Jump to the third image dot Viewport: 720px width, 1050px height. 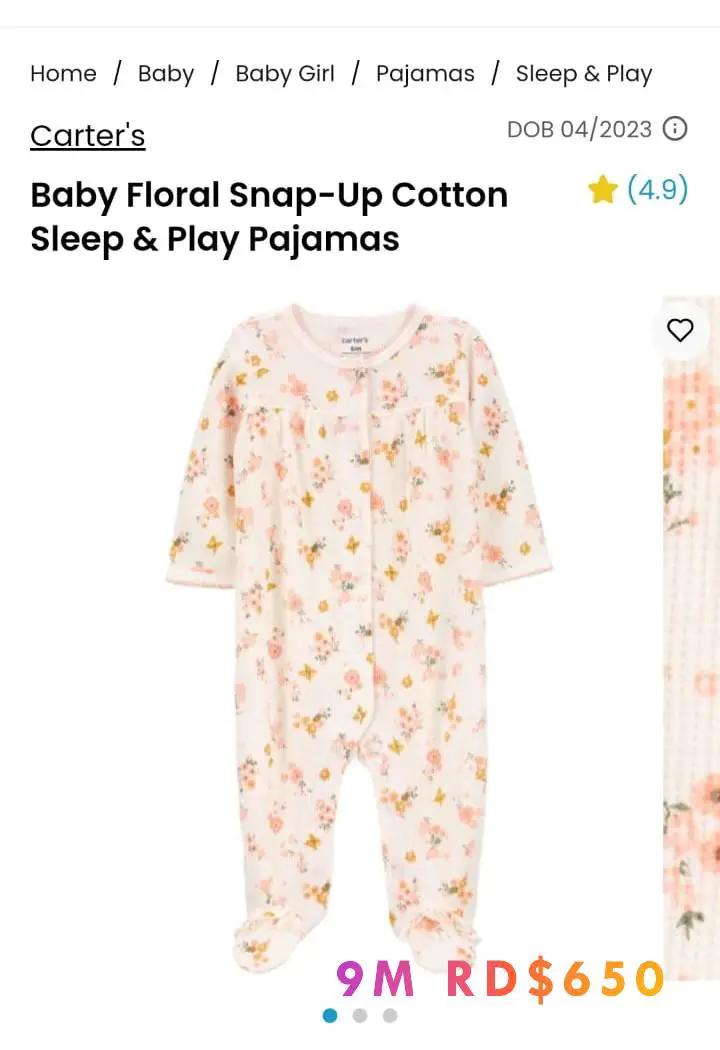click(390, 1016)
